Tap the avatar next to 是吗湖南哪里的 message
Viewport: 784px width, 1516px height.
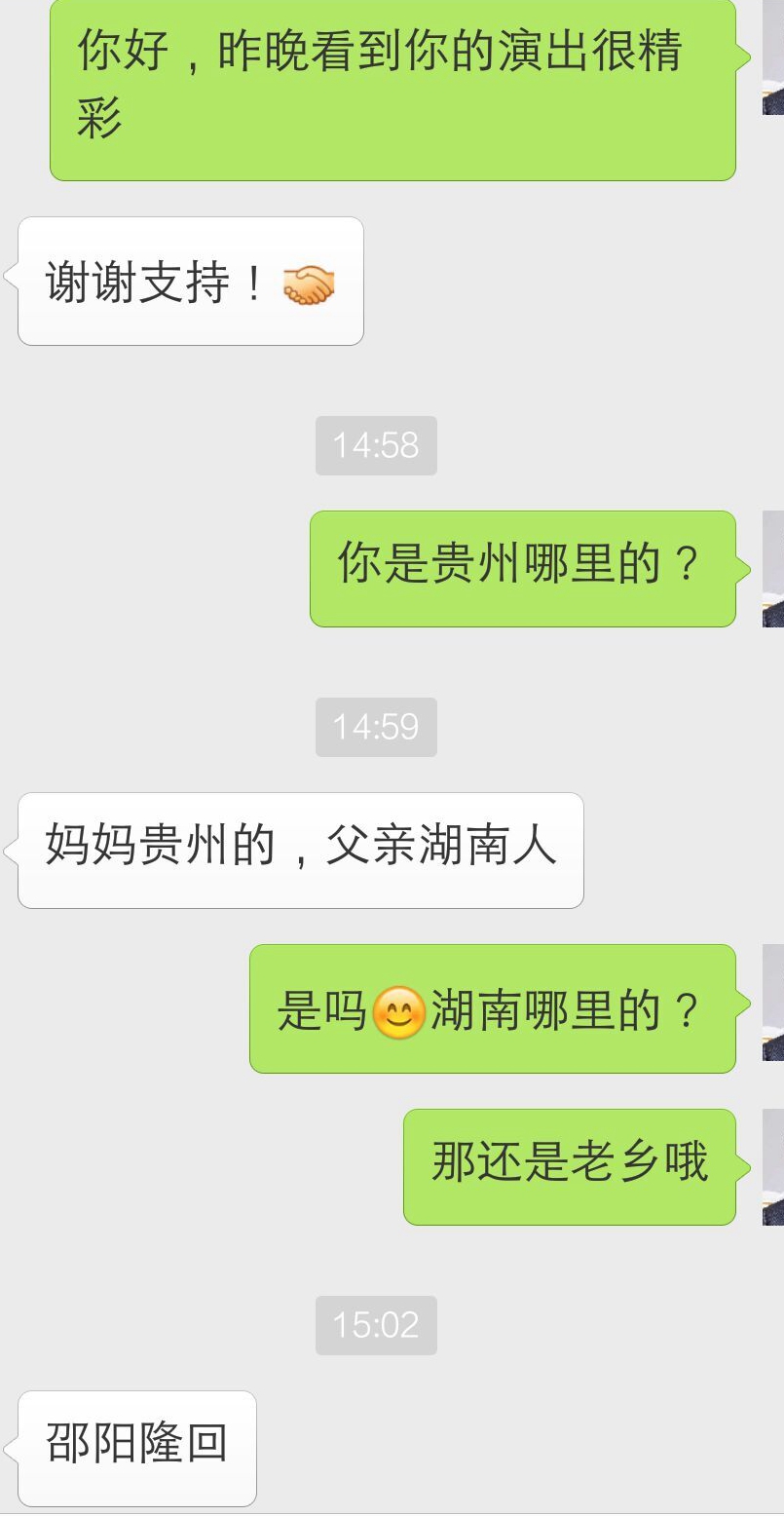point(773,1004)
